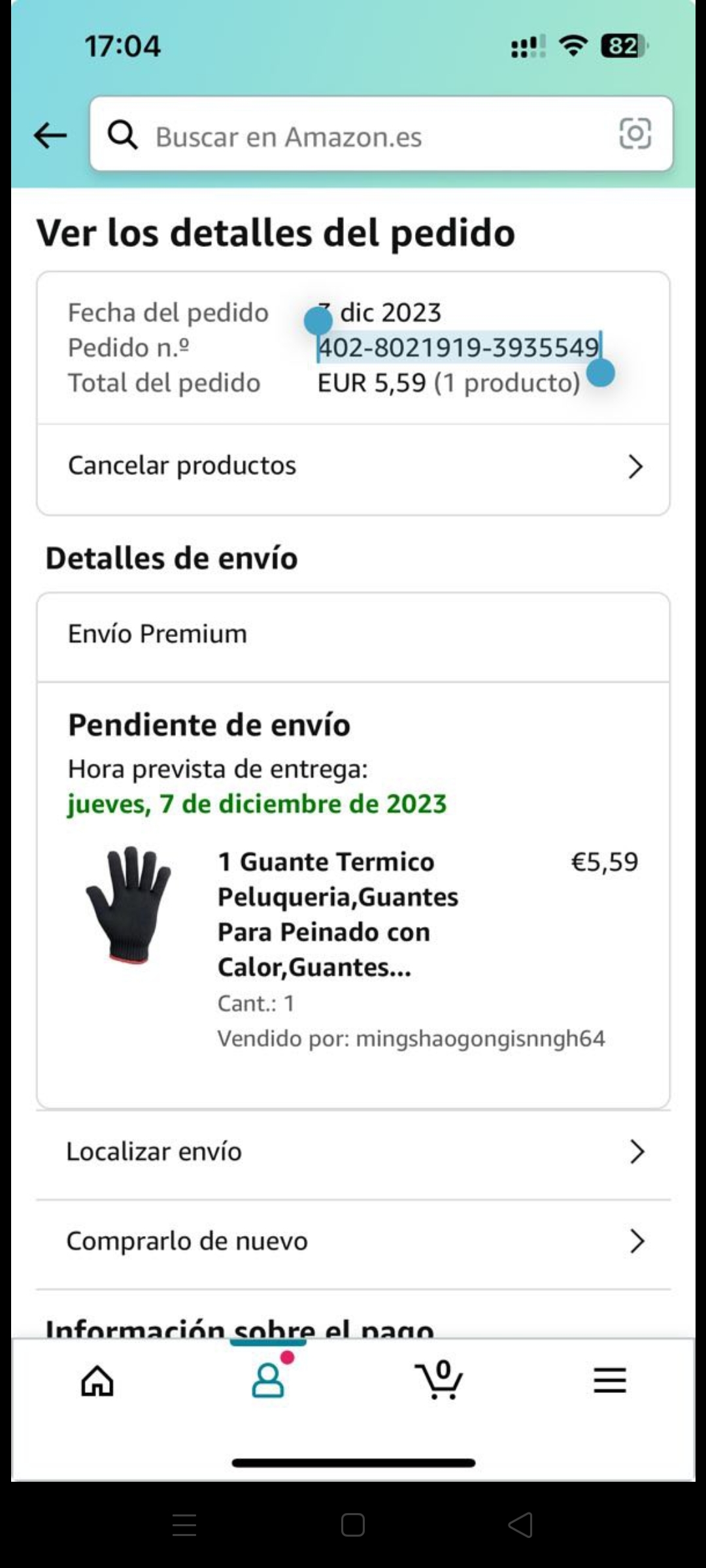Go back with the top arrow
This screenshot has width=706, height=1568.
pyautogui.click(x=50, y=136)
